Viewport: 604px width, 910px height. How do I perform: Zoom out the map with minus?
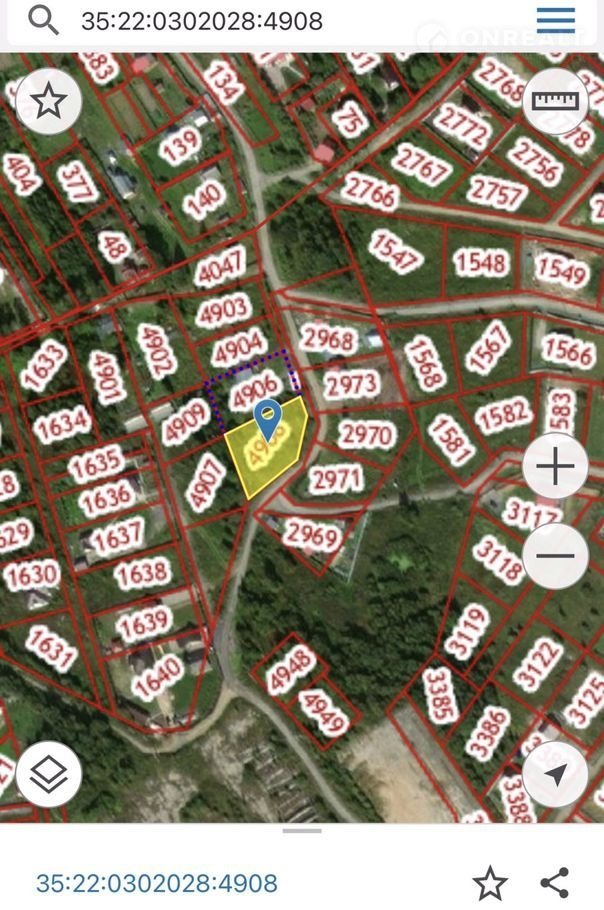pyautogui.click(x=555, y=556)
